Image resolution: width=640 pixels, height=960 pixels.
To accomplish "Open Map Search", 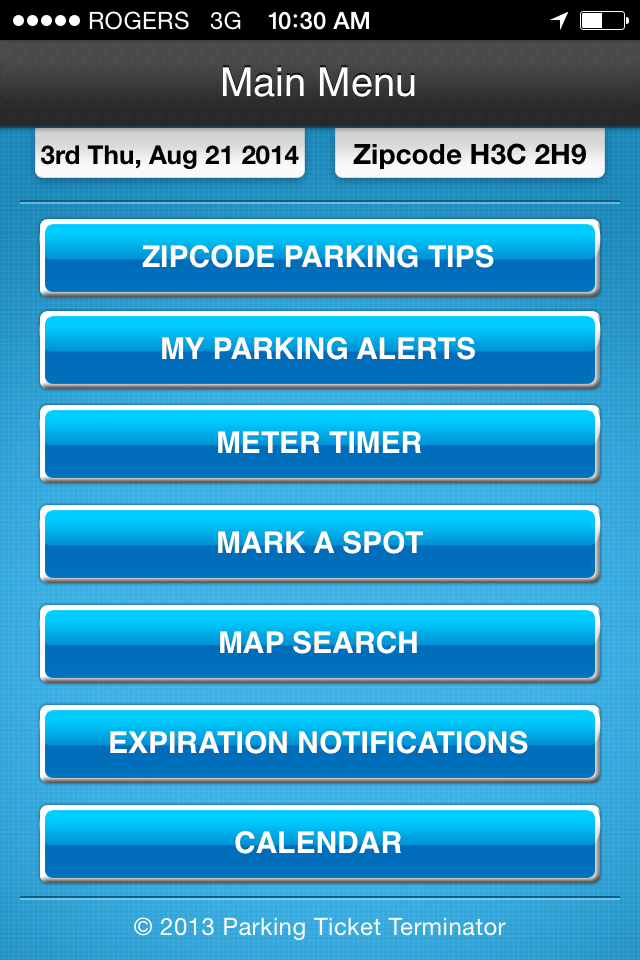I will (319, 643).
